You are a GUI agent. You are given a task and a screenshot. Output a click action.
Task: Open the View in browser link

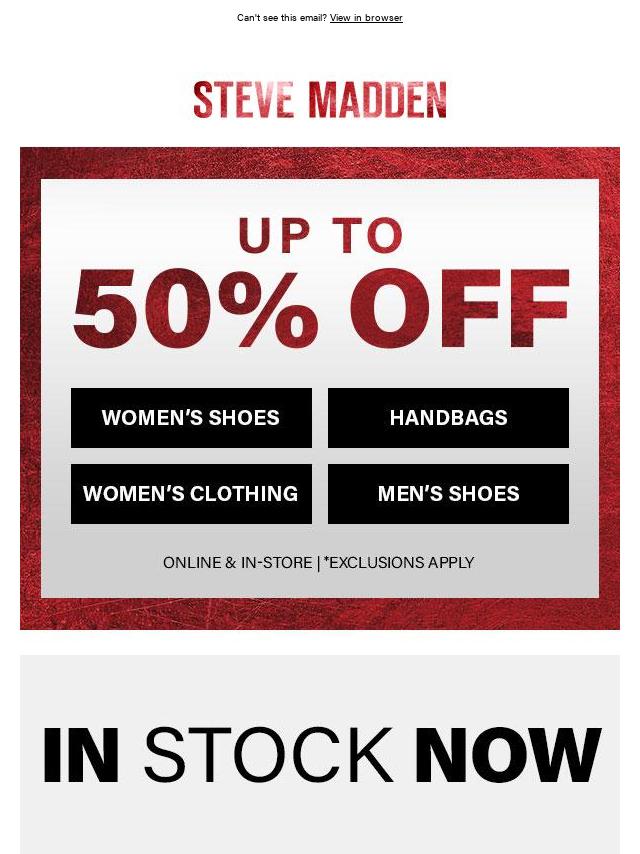tap(366, 18)
